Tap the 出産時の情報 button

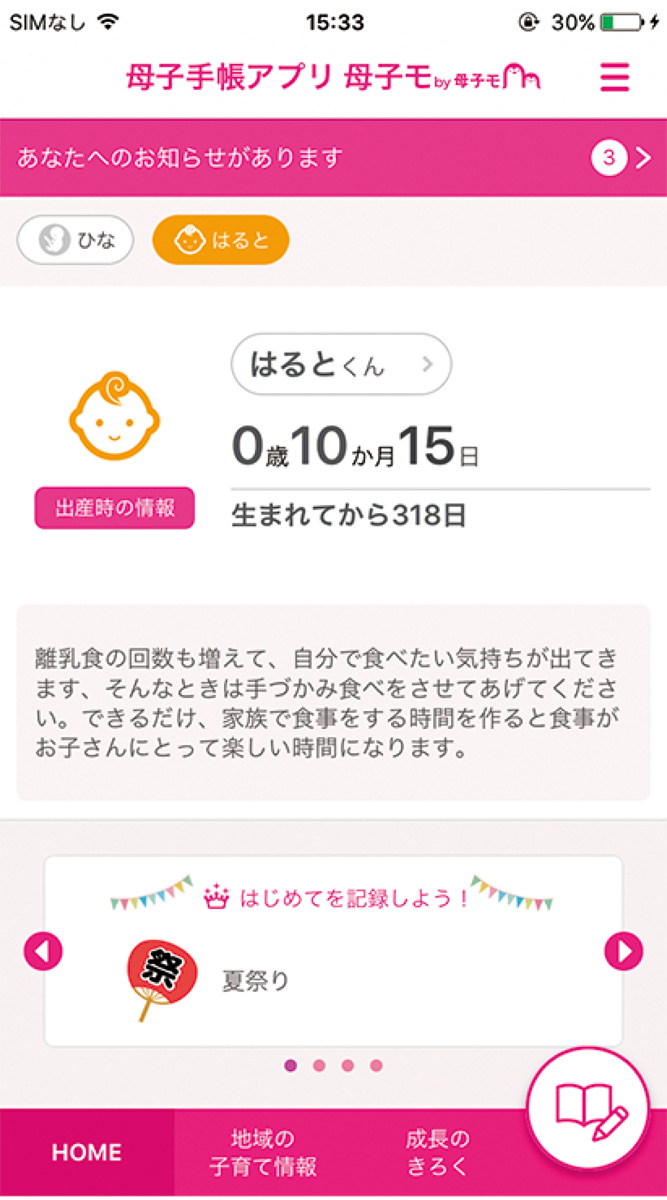pos(114,508)
